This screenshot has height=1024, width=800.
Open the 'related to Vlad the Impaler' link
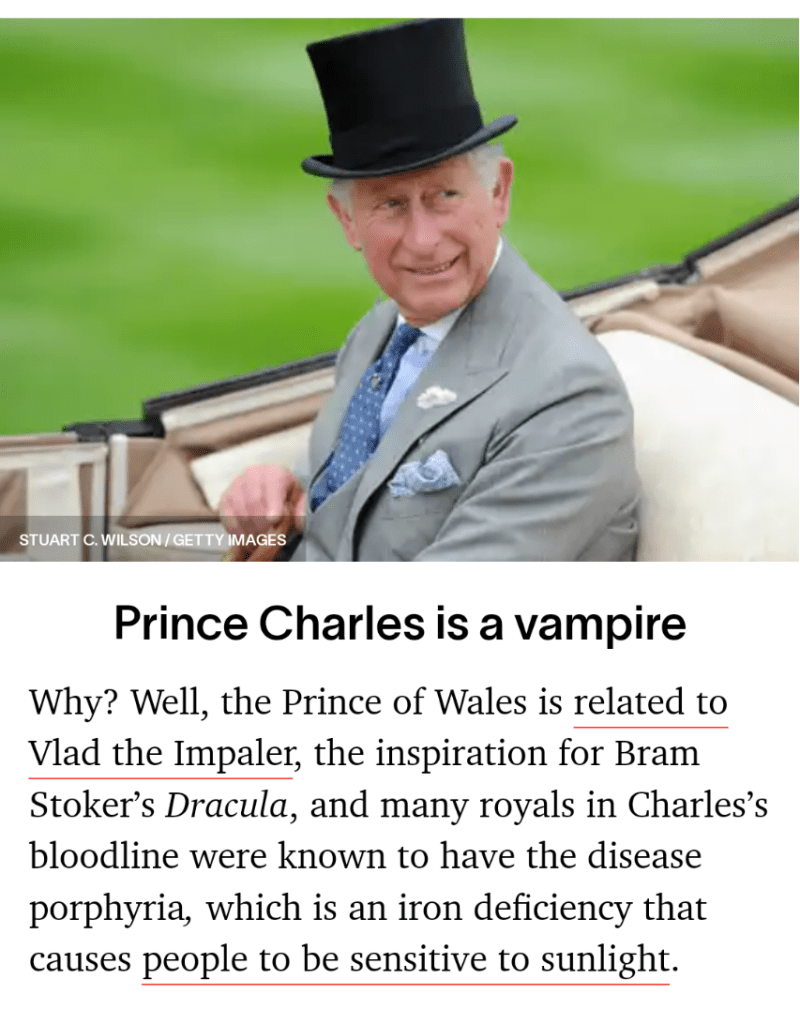click(650, 703)
